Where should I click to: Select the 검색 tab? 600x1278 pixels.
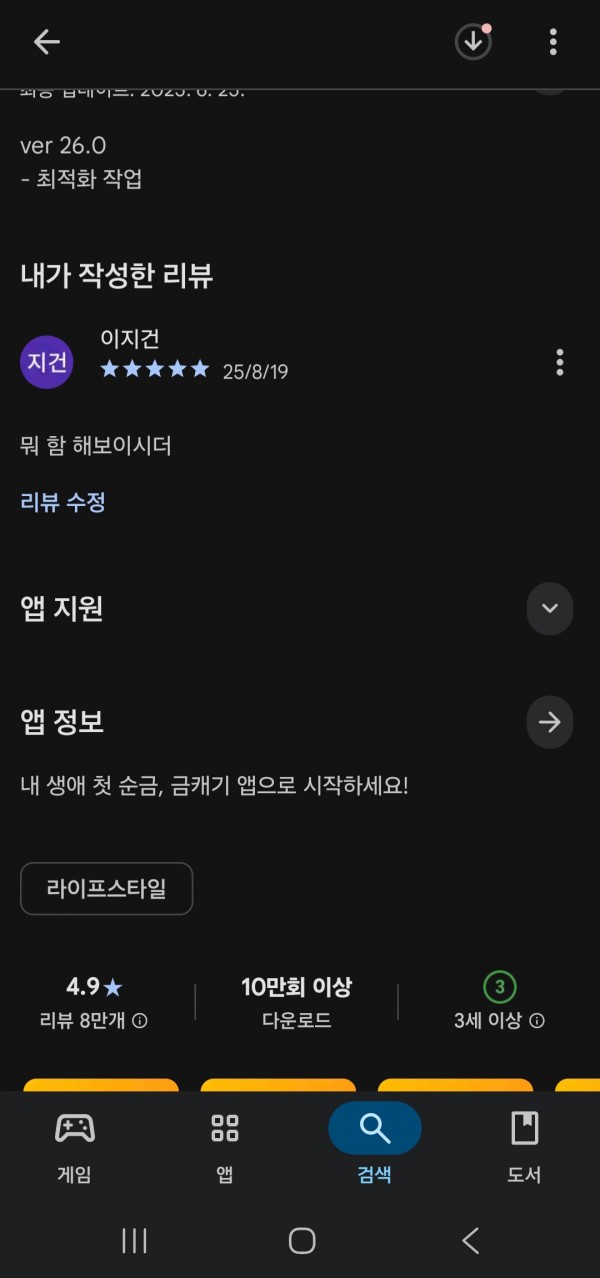point(375,1147)
